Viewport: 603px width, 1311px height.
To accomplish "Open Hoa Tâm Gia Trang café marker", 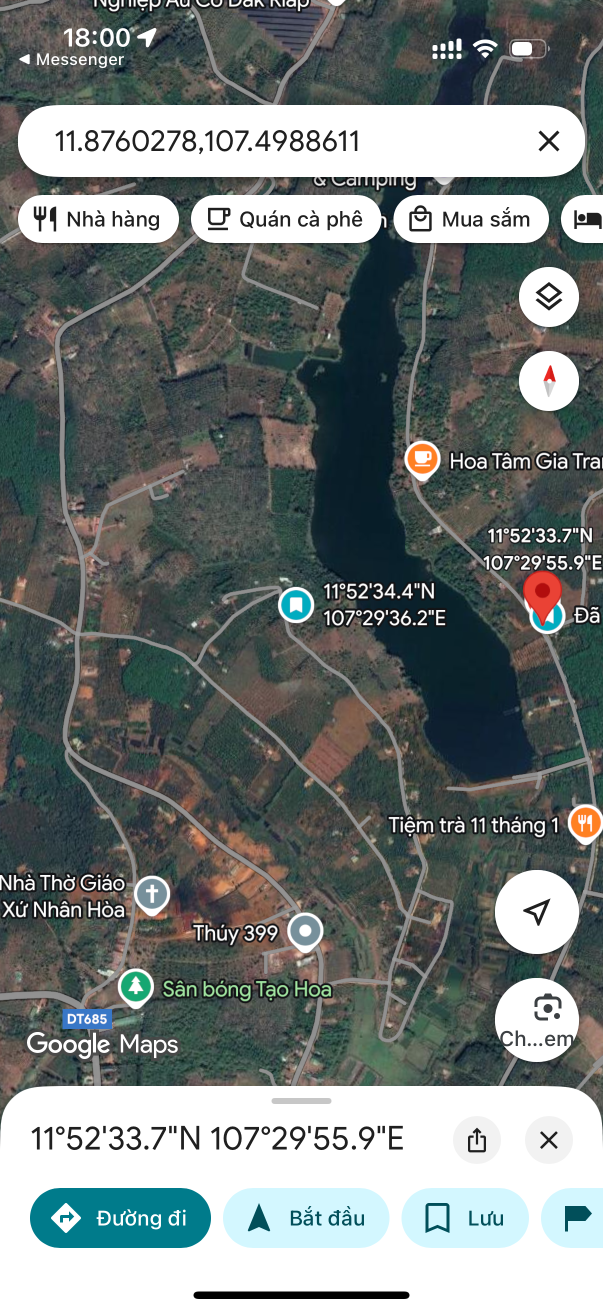I will 423,460.
